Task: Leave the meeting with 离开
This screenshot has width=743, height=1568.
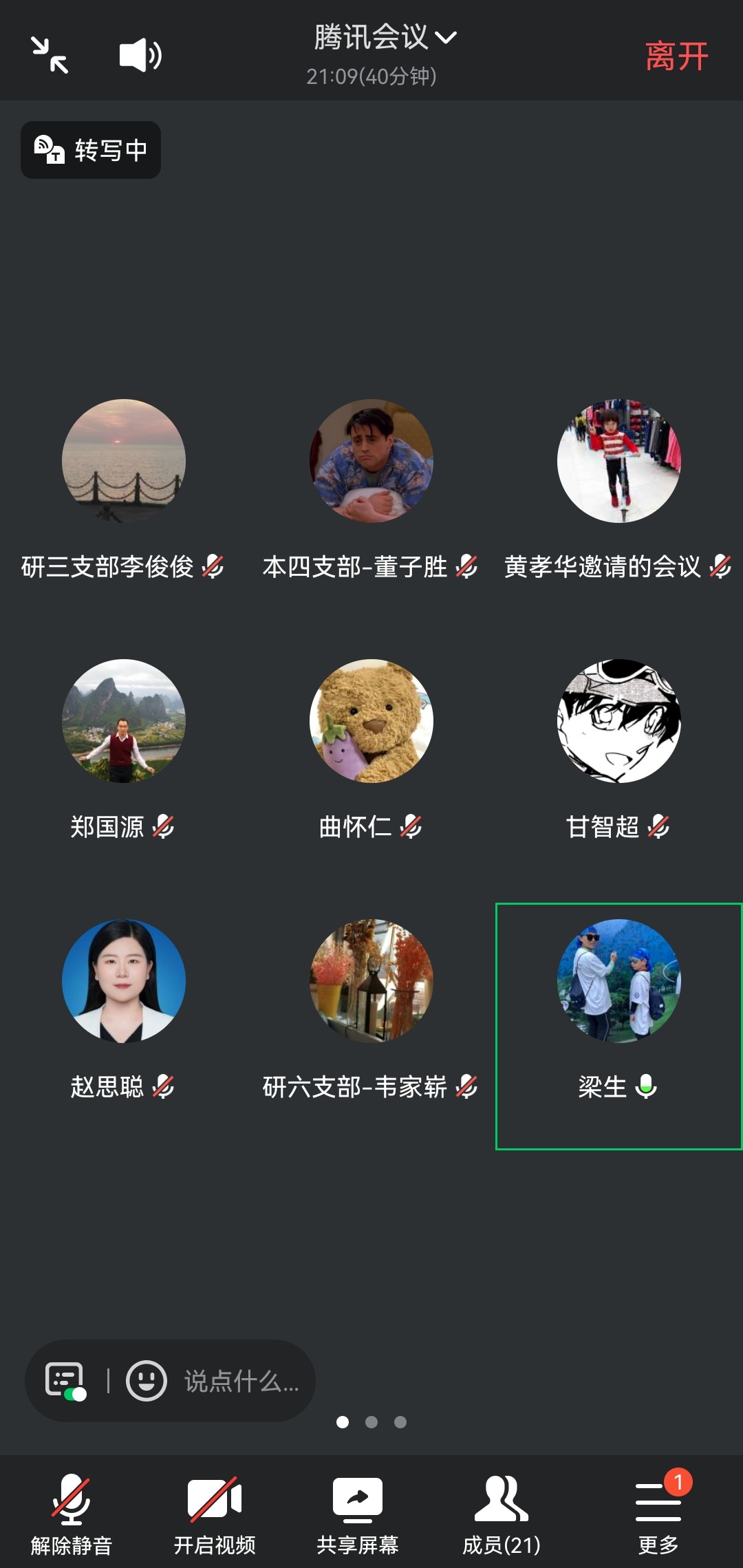Action: pyautogui.click(x=676, y=56)
